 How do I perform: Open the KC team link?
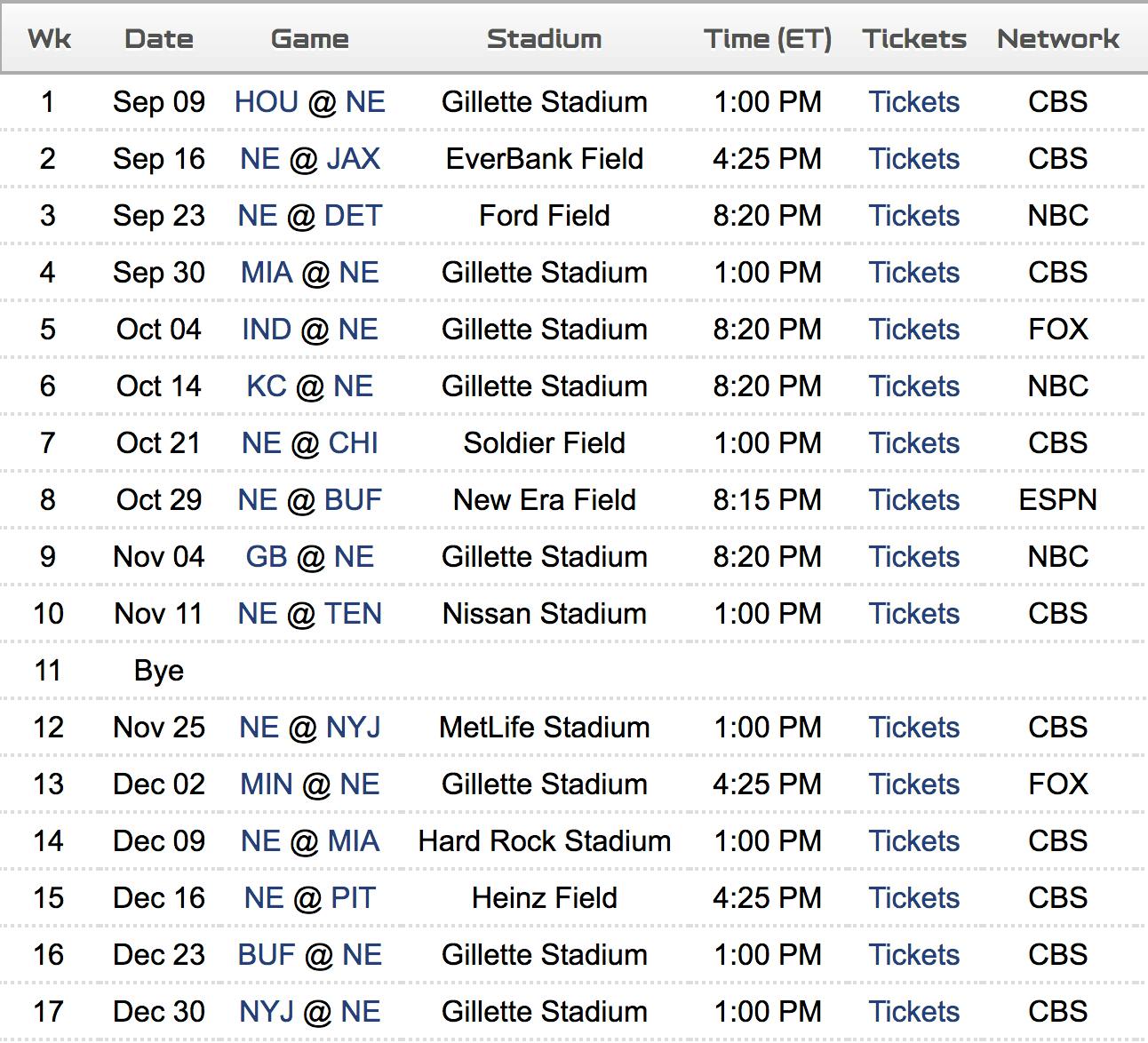[x=267, y=386]
